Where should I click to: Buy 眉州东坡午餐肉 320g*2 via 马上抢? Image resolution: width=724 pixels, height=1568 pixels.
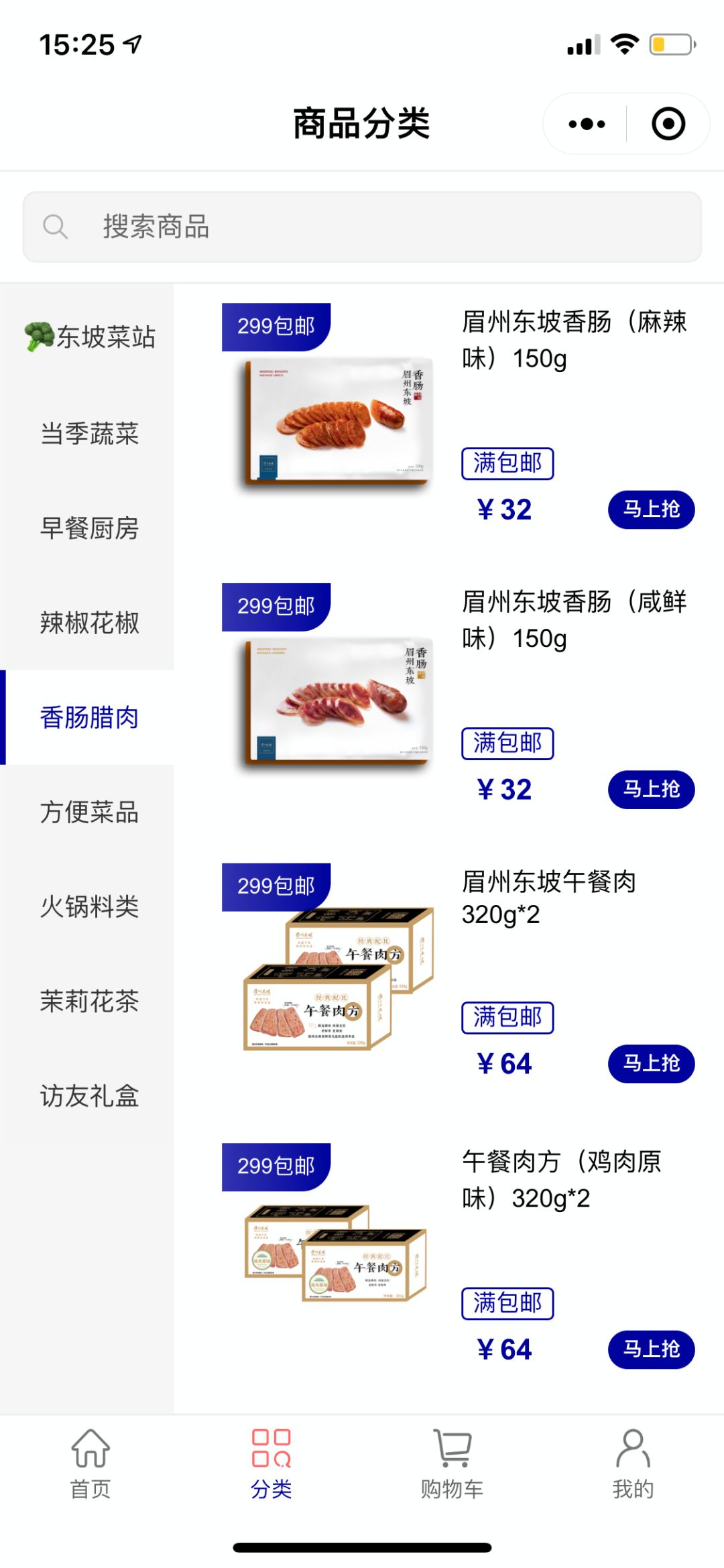[x=651, y=1063]
